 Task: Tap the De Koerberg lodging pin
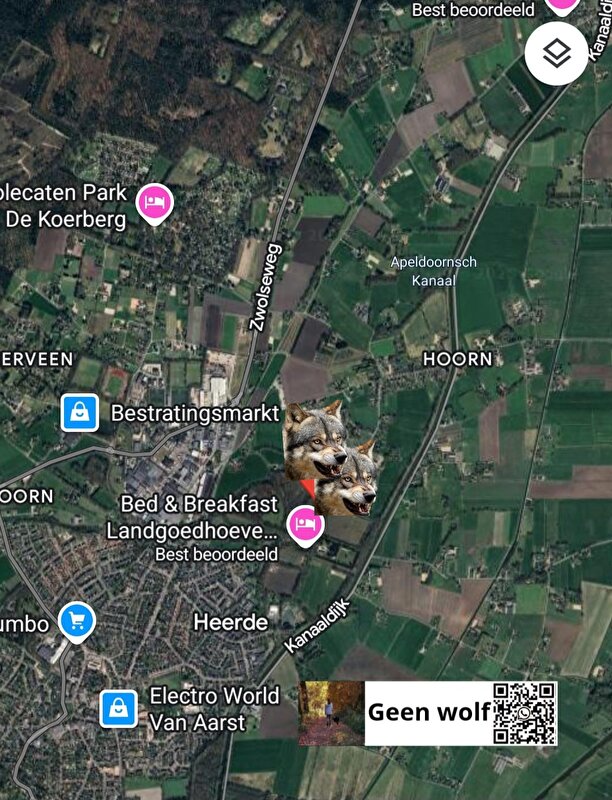[154, 203]
